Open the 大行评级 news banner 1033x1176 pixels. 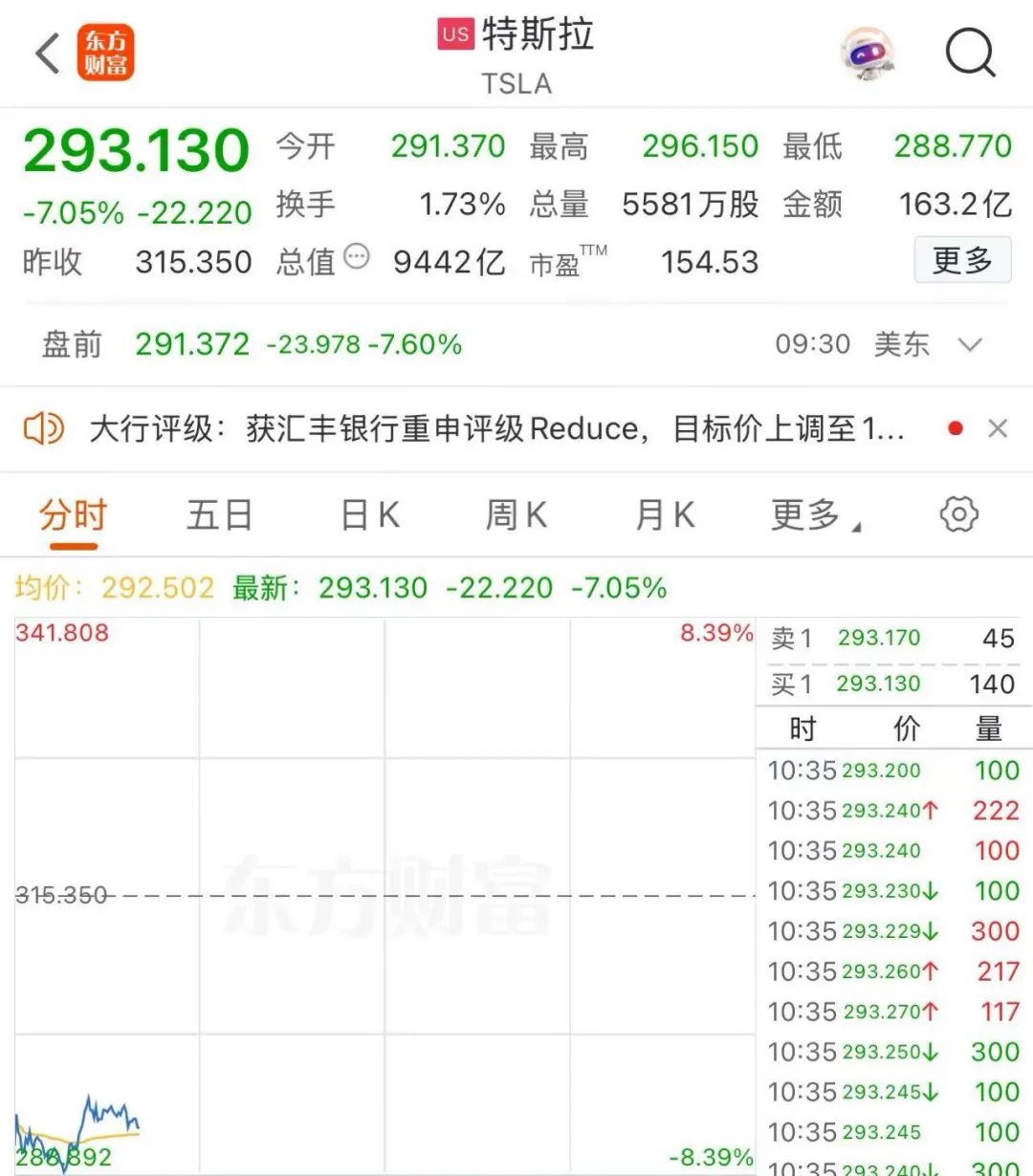tap(495, 429)
